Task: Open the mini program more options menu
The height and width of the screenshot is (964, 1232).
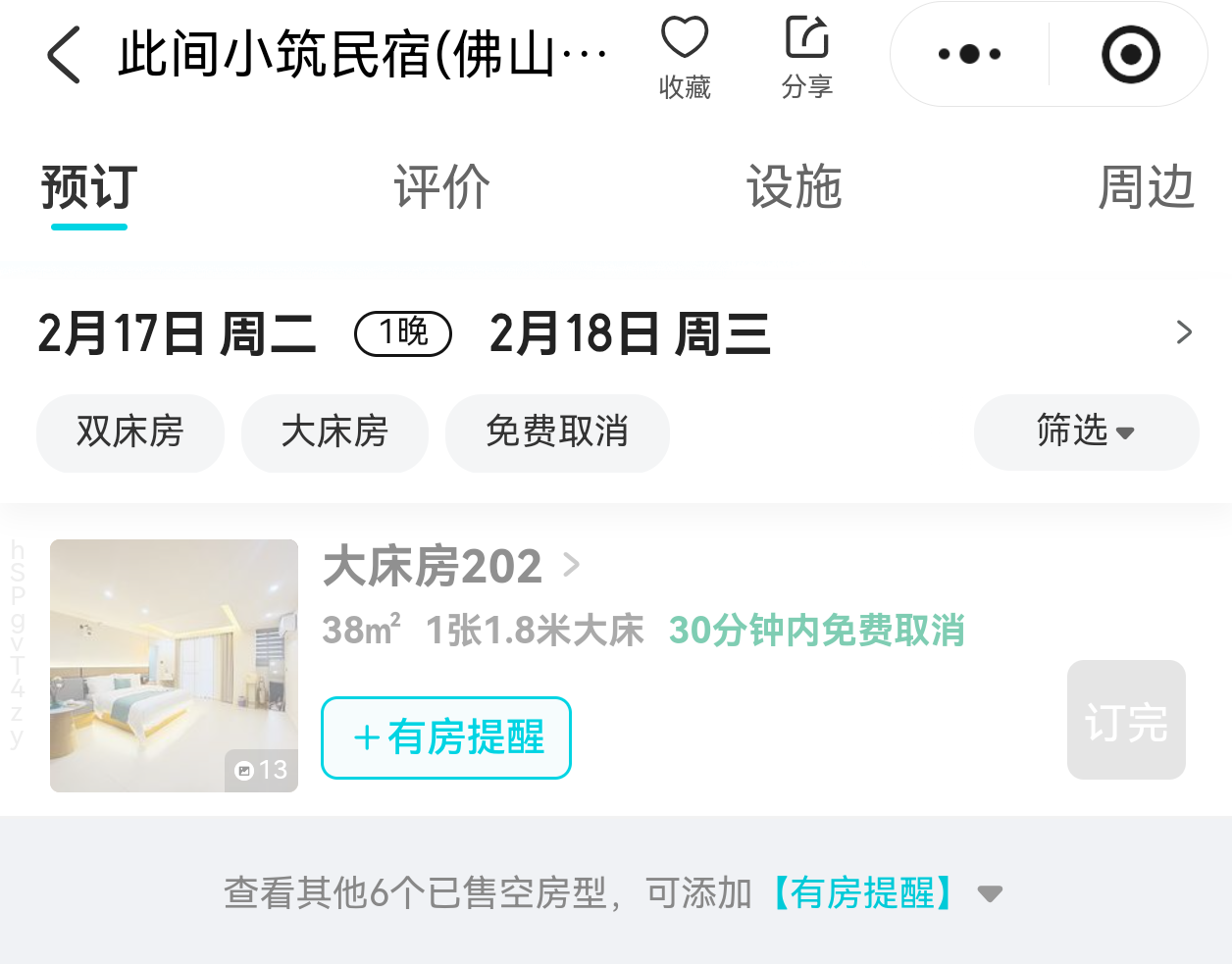Action: (x=969, y=54)
